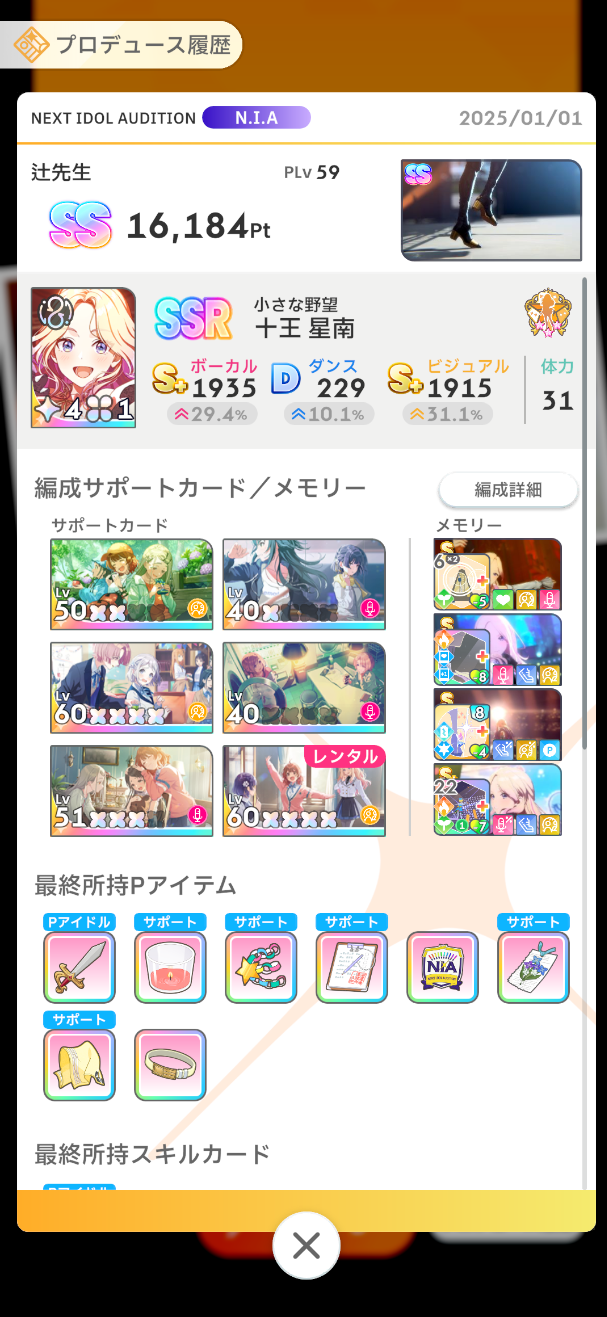Screen dimensions: 607x1317
Task: View the rental support card marked レンタル
Action: pyautogui.click(x=304, y=791)
